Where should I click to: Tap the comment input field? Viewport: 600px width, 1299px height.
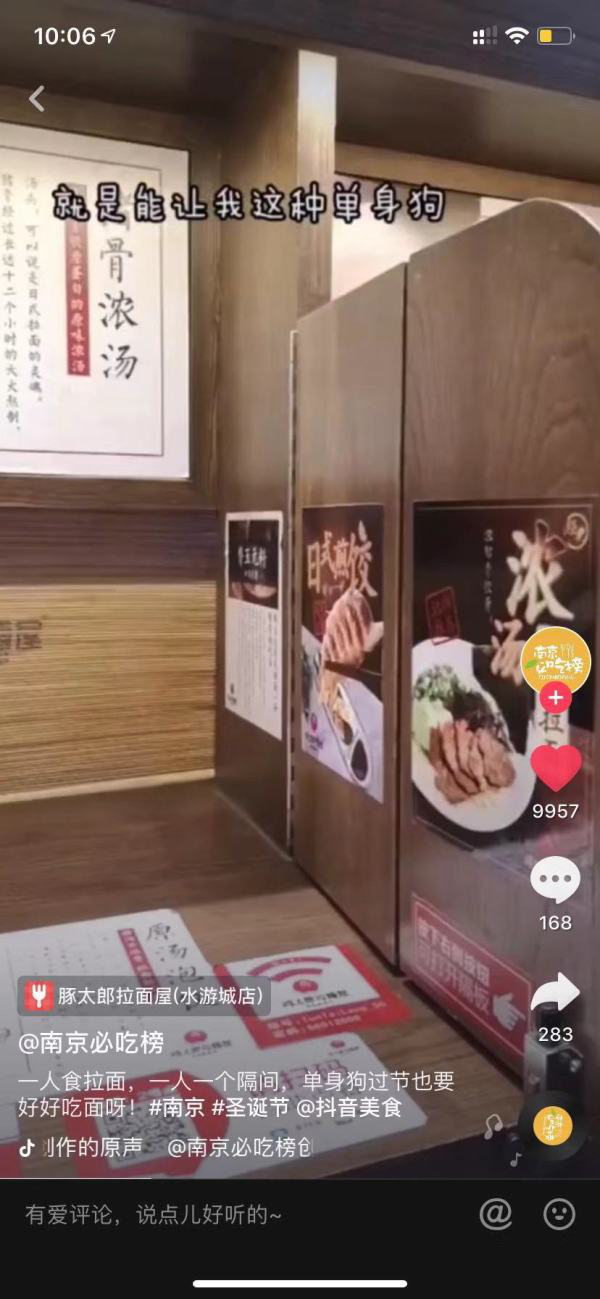(200, 1215)
